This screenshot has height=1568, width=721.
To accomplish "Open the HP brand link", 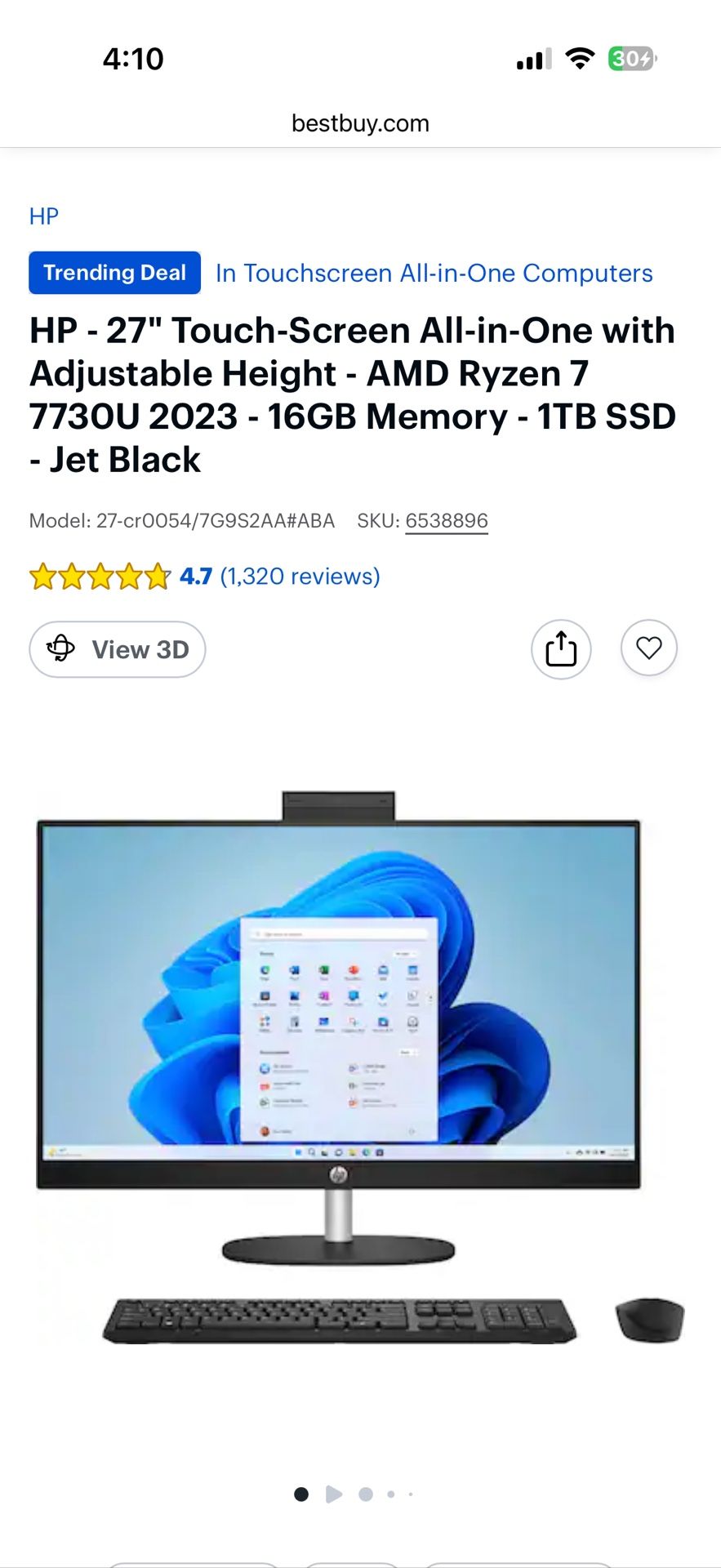I will pyautogui.click(x=43, y=216).
